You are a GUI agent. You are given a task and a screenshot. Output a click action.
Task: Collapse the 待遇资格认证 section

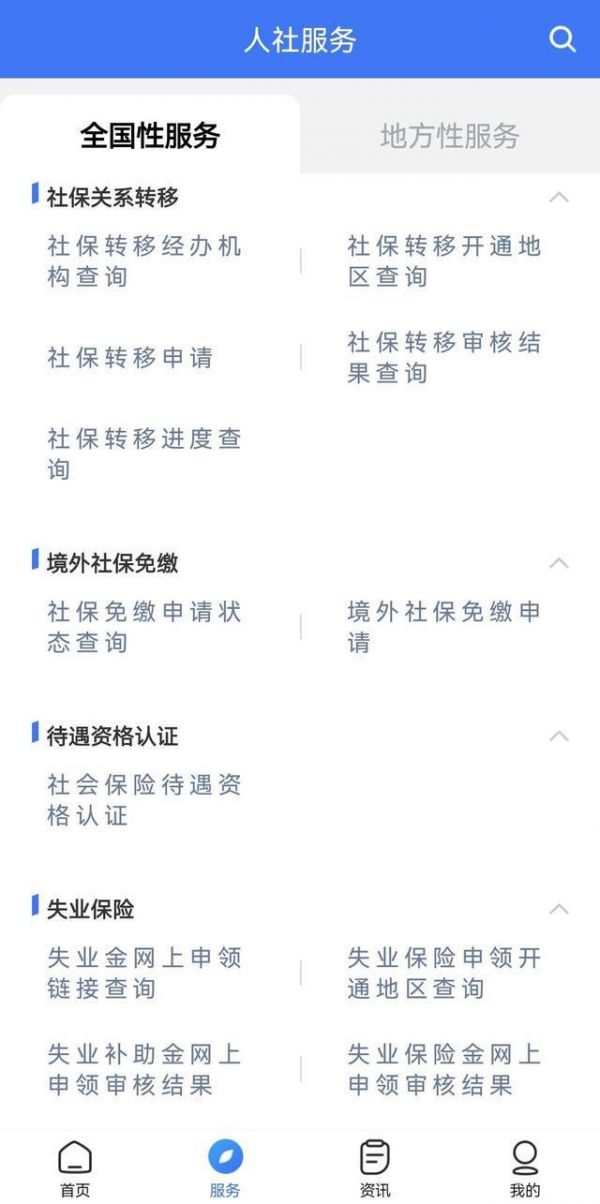559,736
